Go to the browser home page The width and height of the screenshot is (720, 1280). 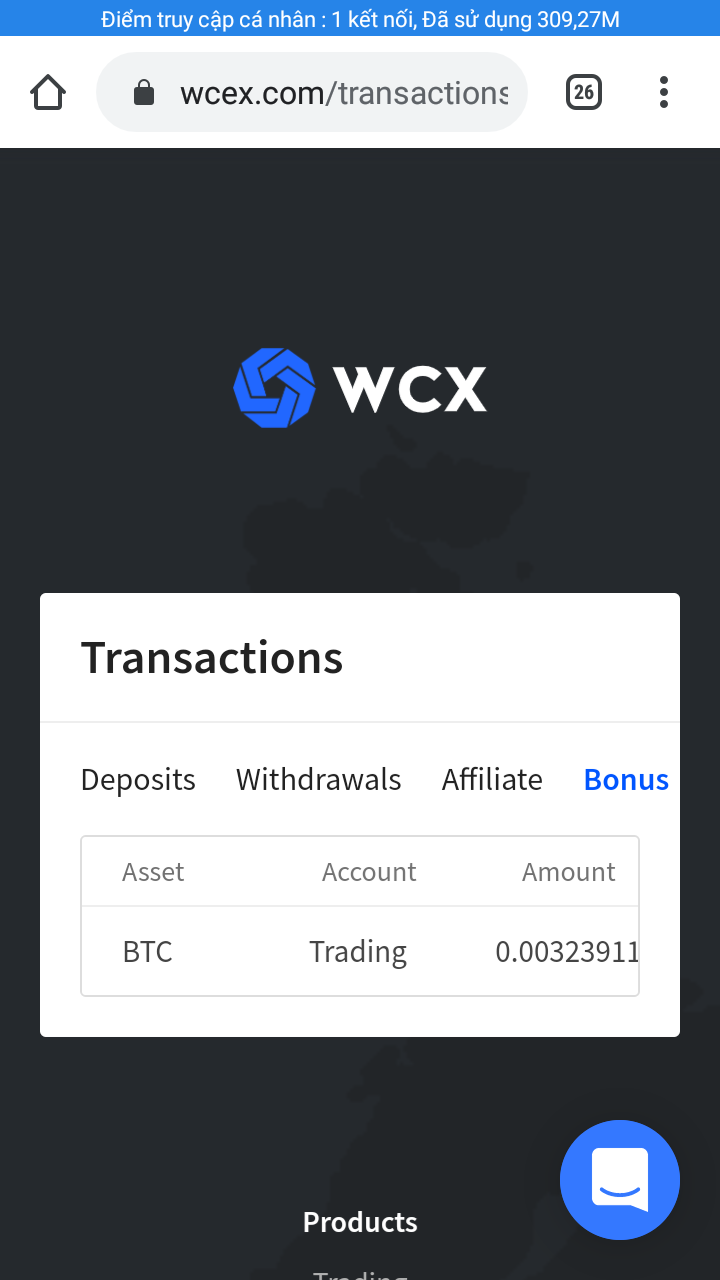tap(48, 93)
